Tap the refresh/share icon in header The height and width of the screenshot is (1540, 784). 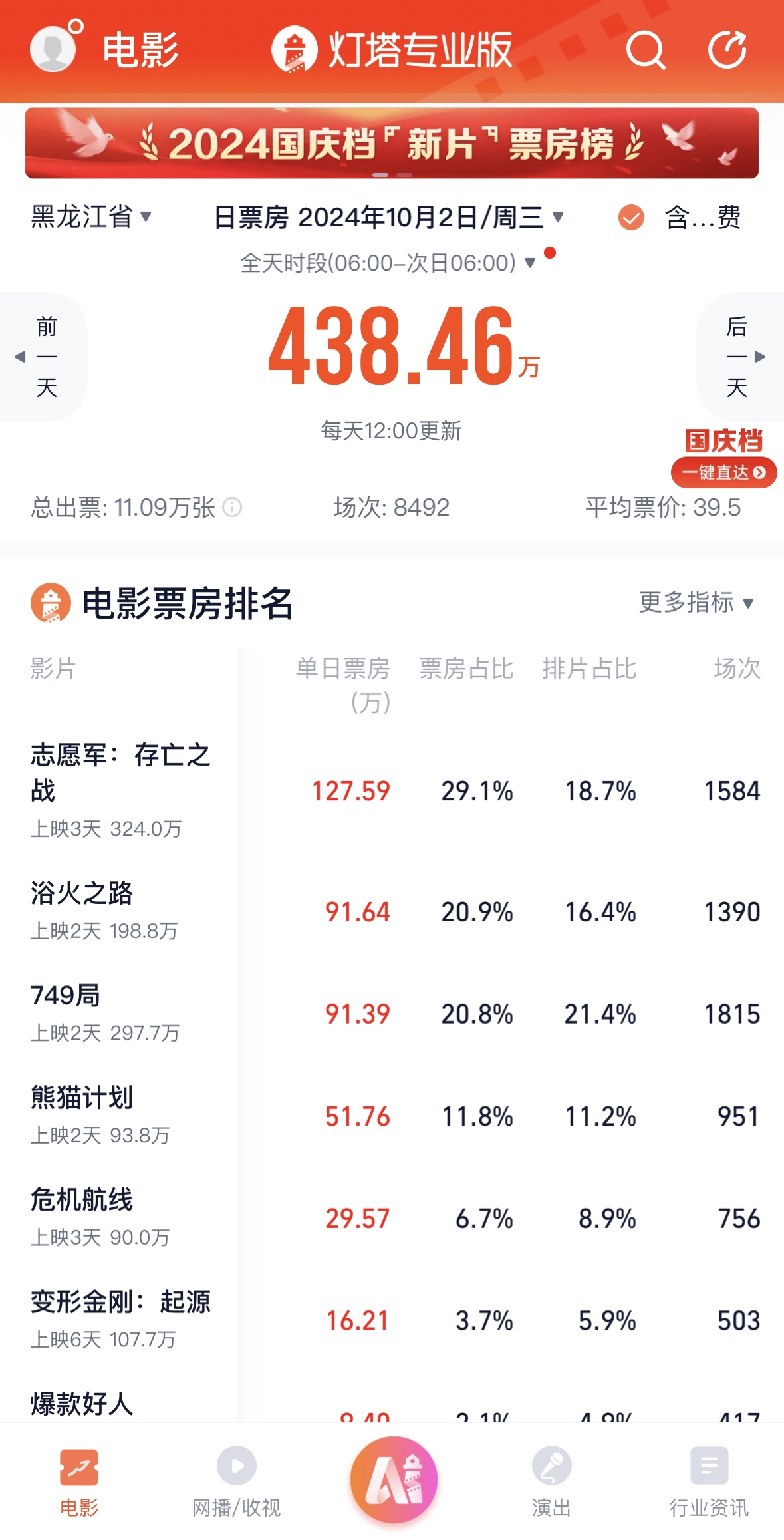(727, 50)
